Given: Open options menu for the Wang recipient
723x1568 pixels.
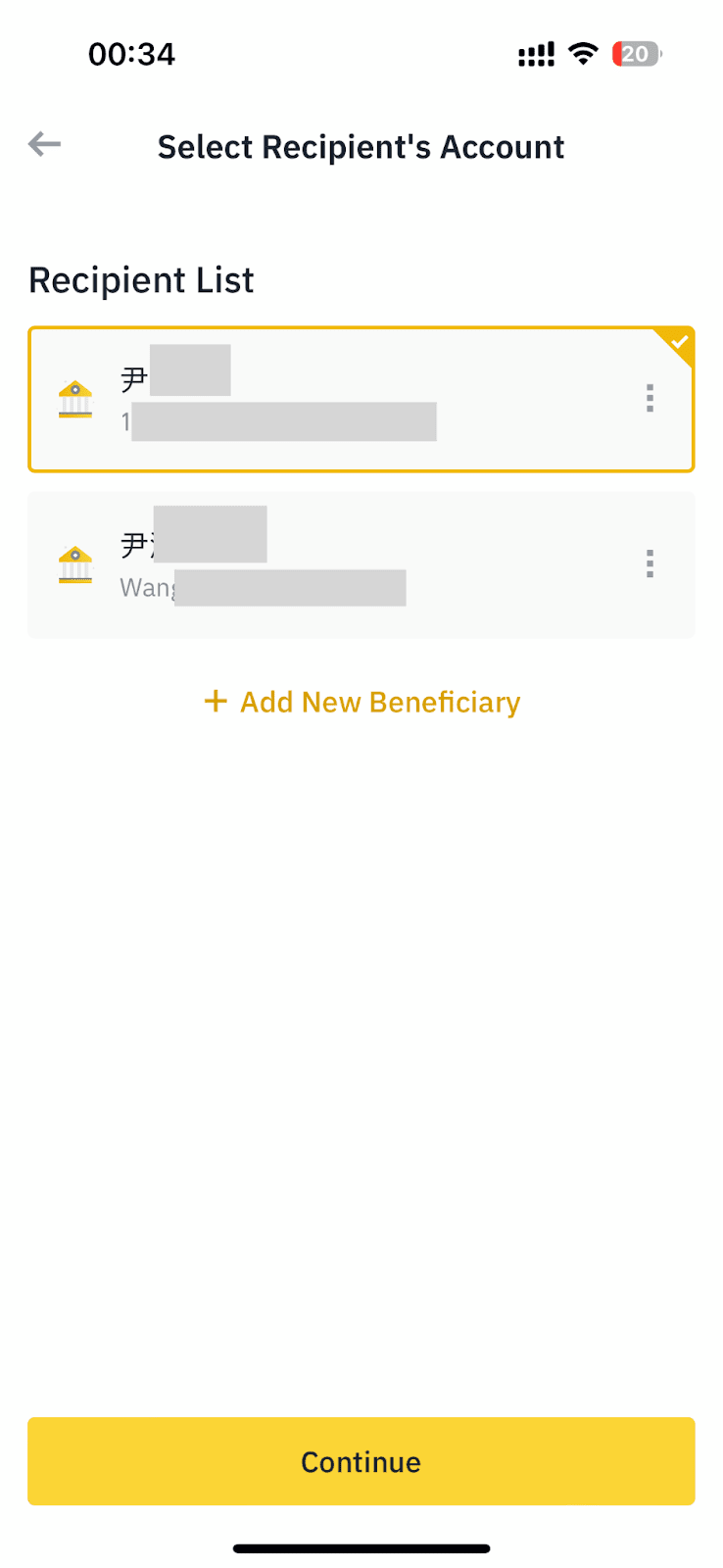Looking at the screenshot, I should tap(650, 563).
